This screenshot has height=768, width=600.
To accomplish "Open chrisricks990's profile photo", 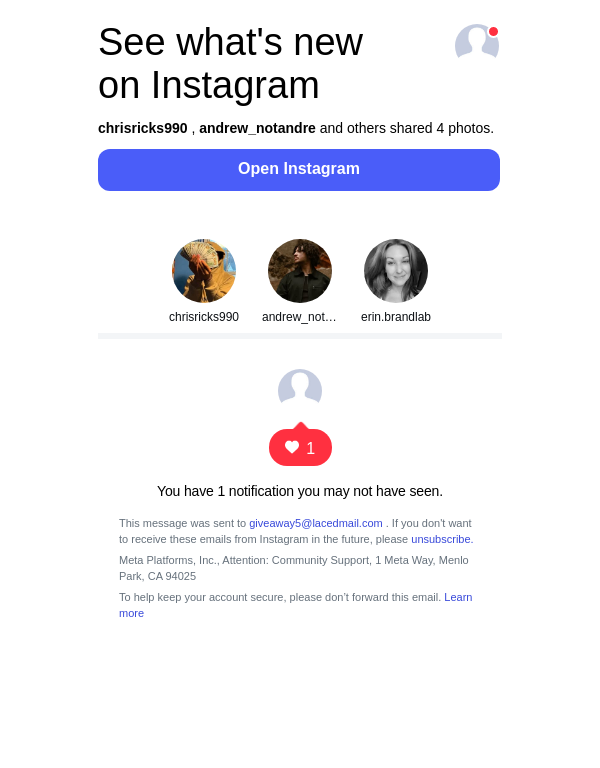I will (x=204, y=271).
